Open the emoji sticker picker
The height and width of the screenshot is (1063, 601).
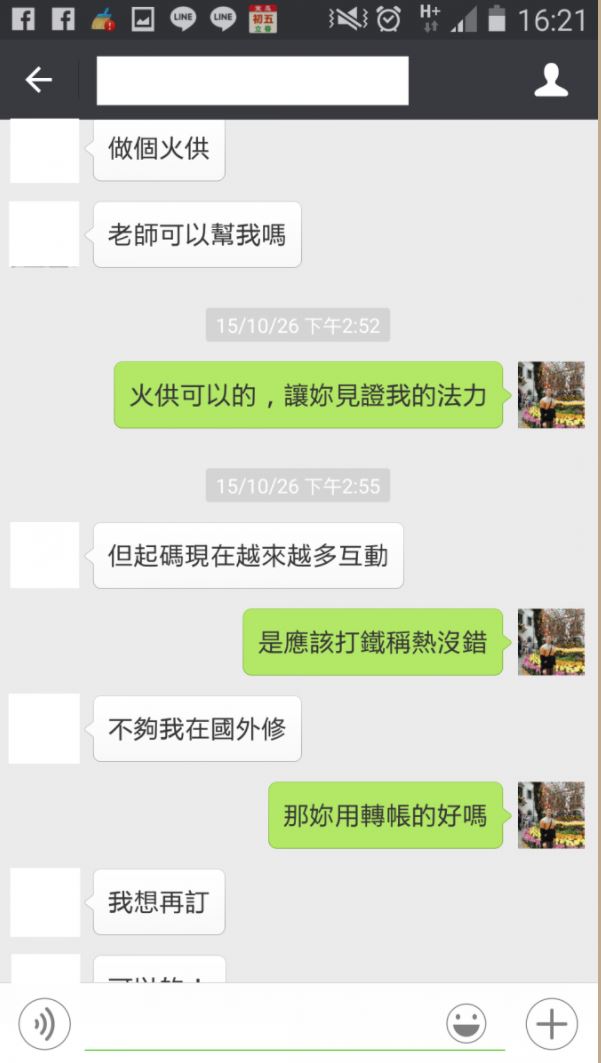tap(466, 1024)
